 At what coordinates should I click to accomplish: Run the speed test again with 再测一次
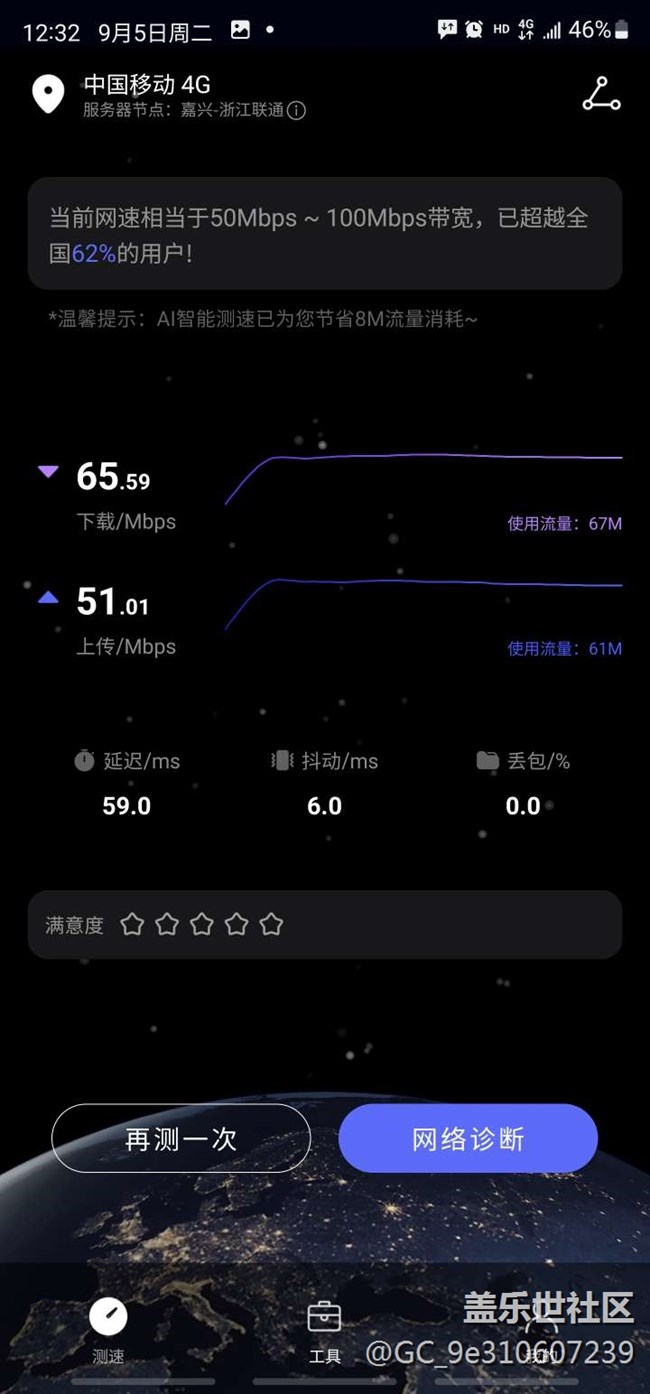[x=181, y=1138]
